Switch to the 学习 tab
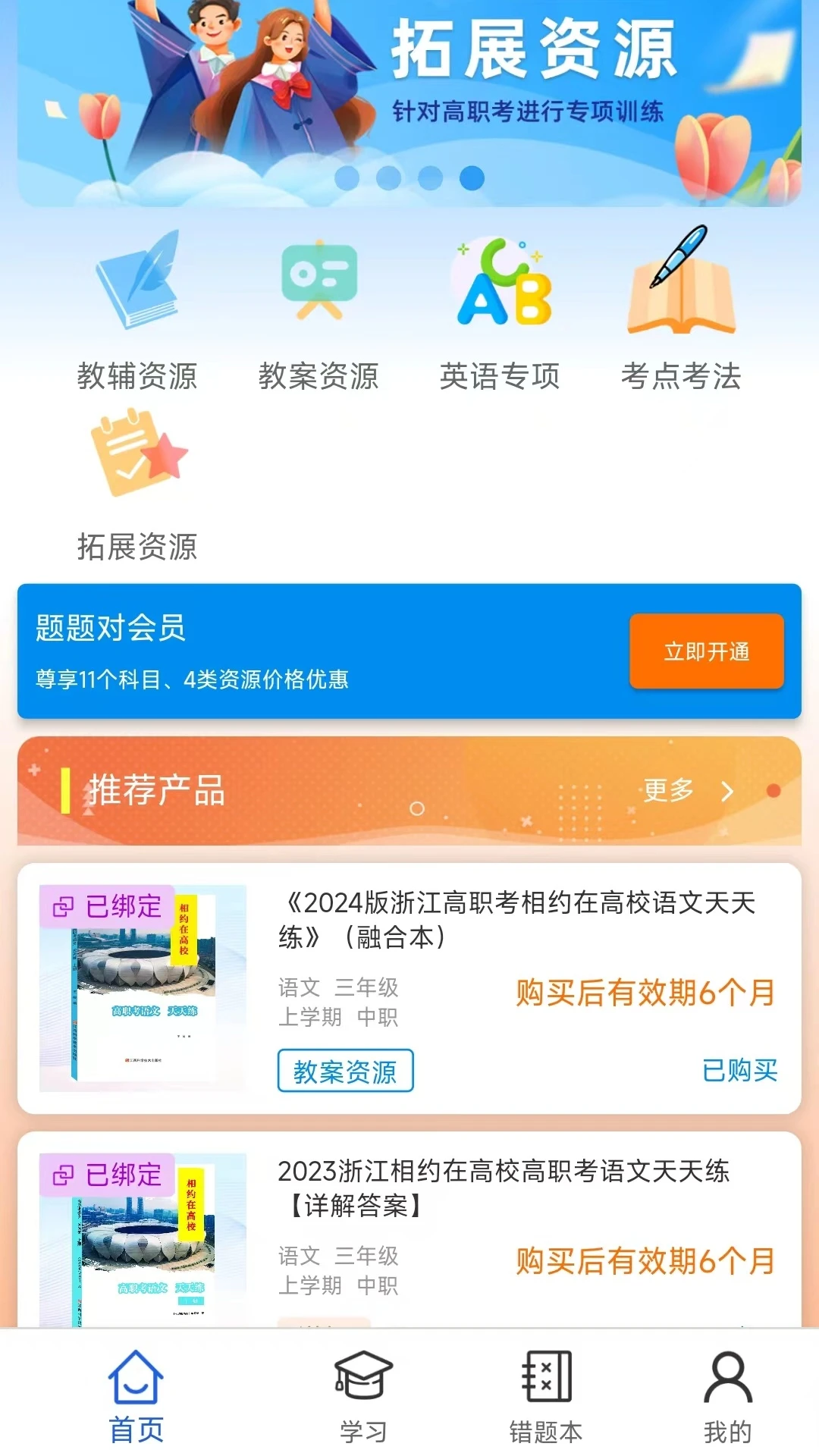The width and height of the screenshot is (819, 1456). [x=362, y=1399]
